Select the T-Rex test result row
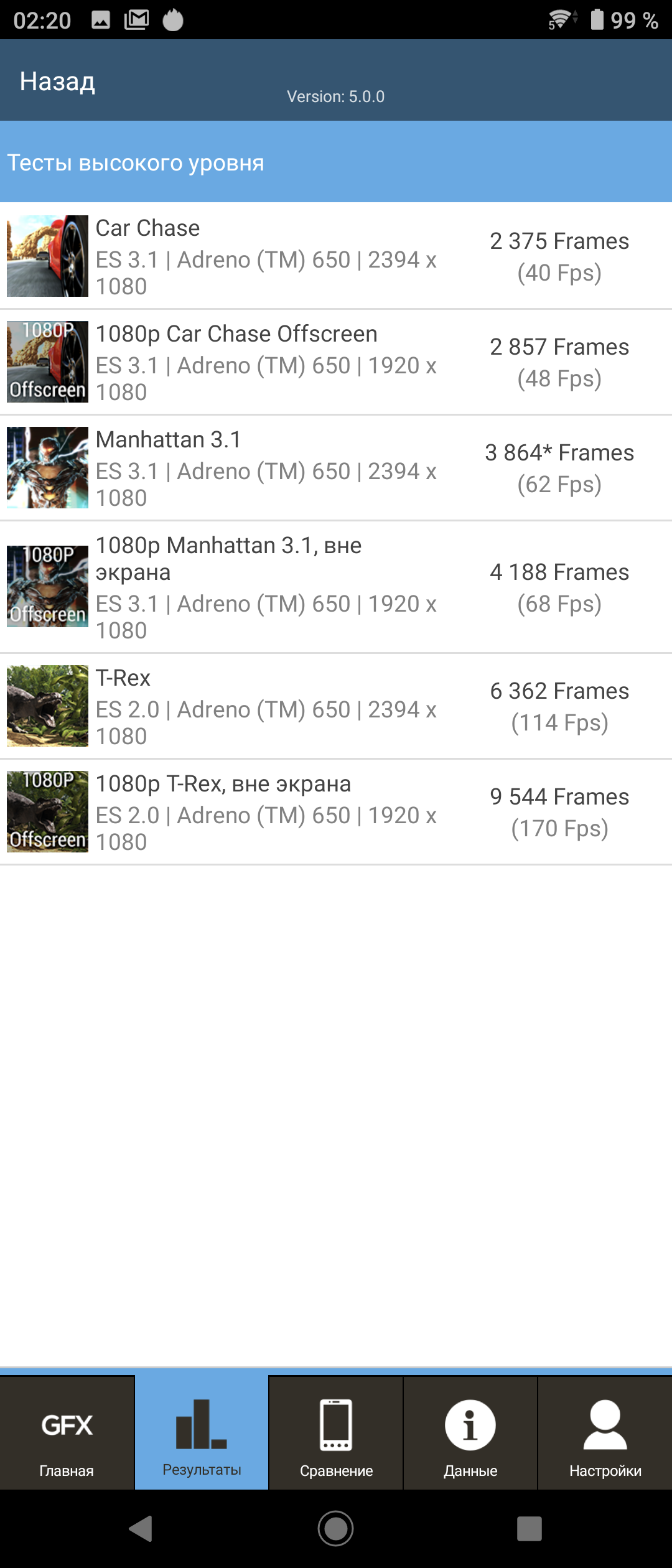The width and height of the screenshot is (672, 1568). pyautogui.click(x=336, y=706)
